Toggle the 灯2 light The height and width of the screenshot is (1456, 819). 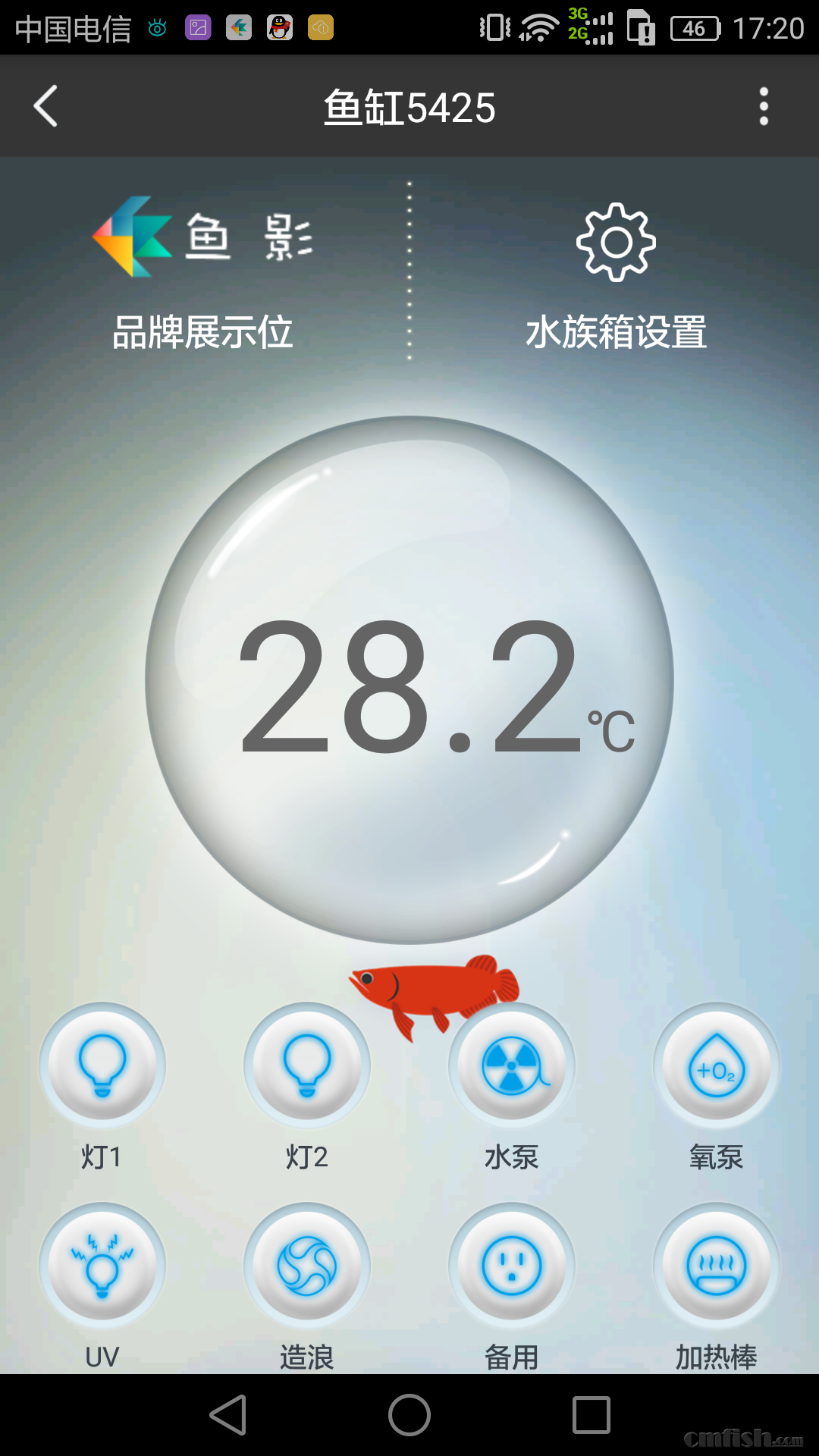pos(307,1065)
